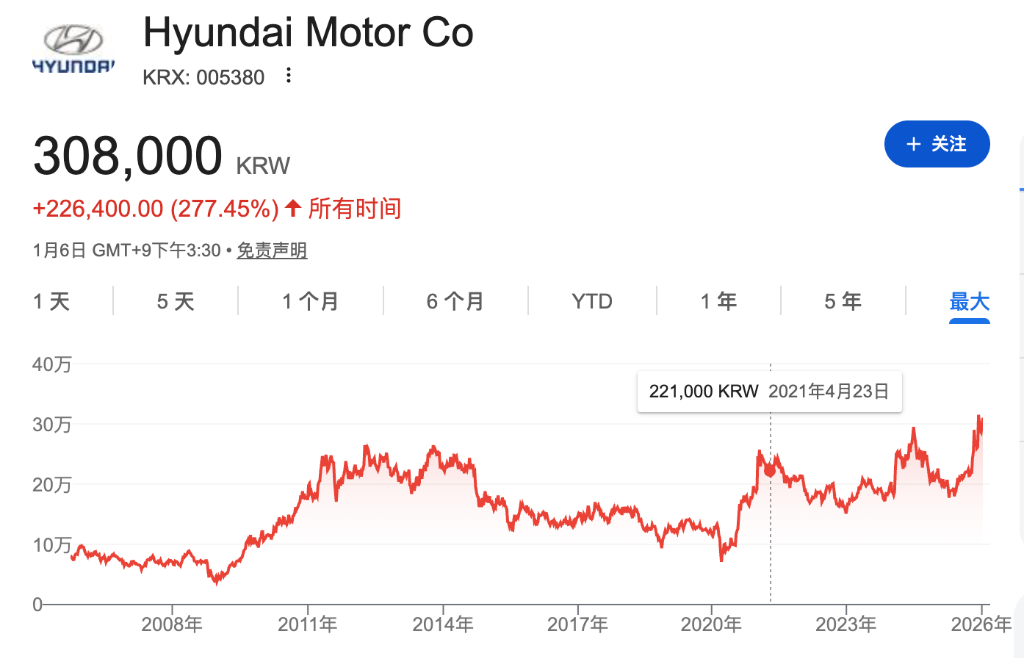
Task: Open the three-dot menu beside KRX: 005380
Action: click(x=289, y=76)
